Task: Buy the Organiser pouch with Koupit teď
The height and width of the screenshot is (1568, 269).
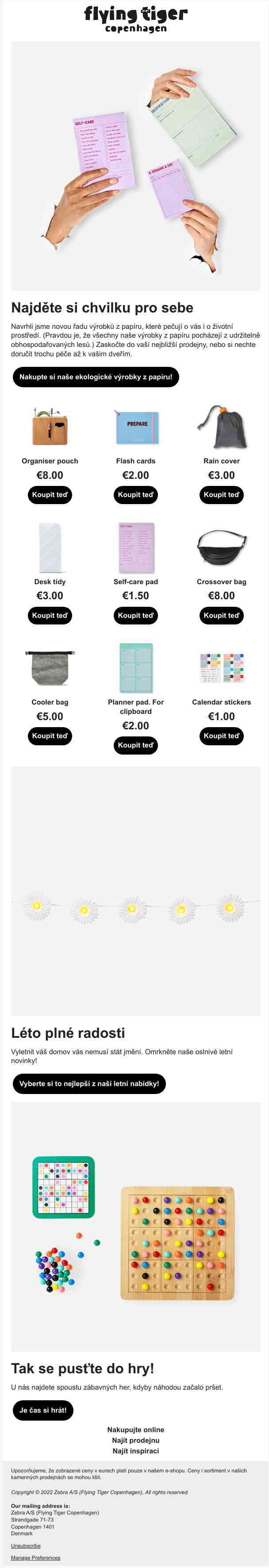Action: click(x=50, y=495)
